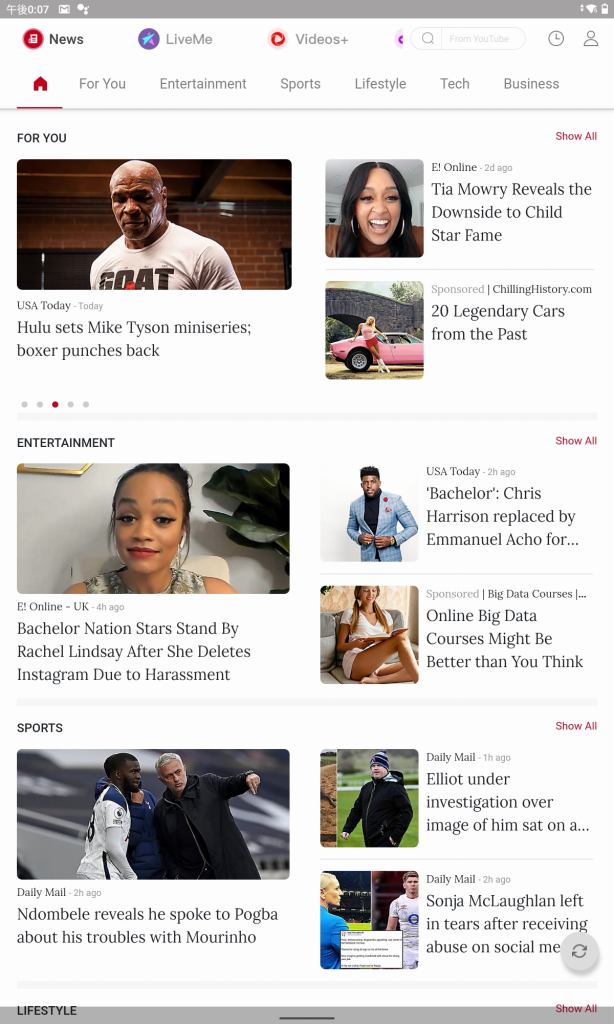Switch to the Videos+ section
This screenshot has width=614, height=1024.
point(308,39)
